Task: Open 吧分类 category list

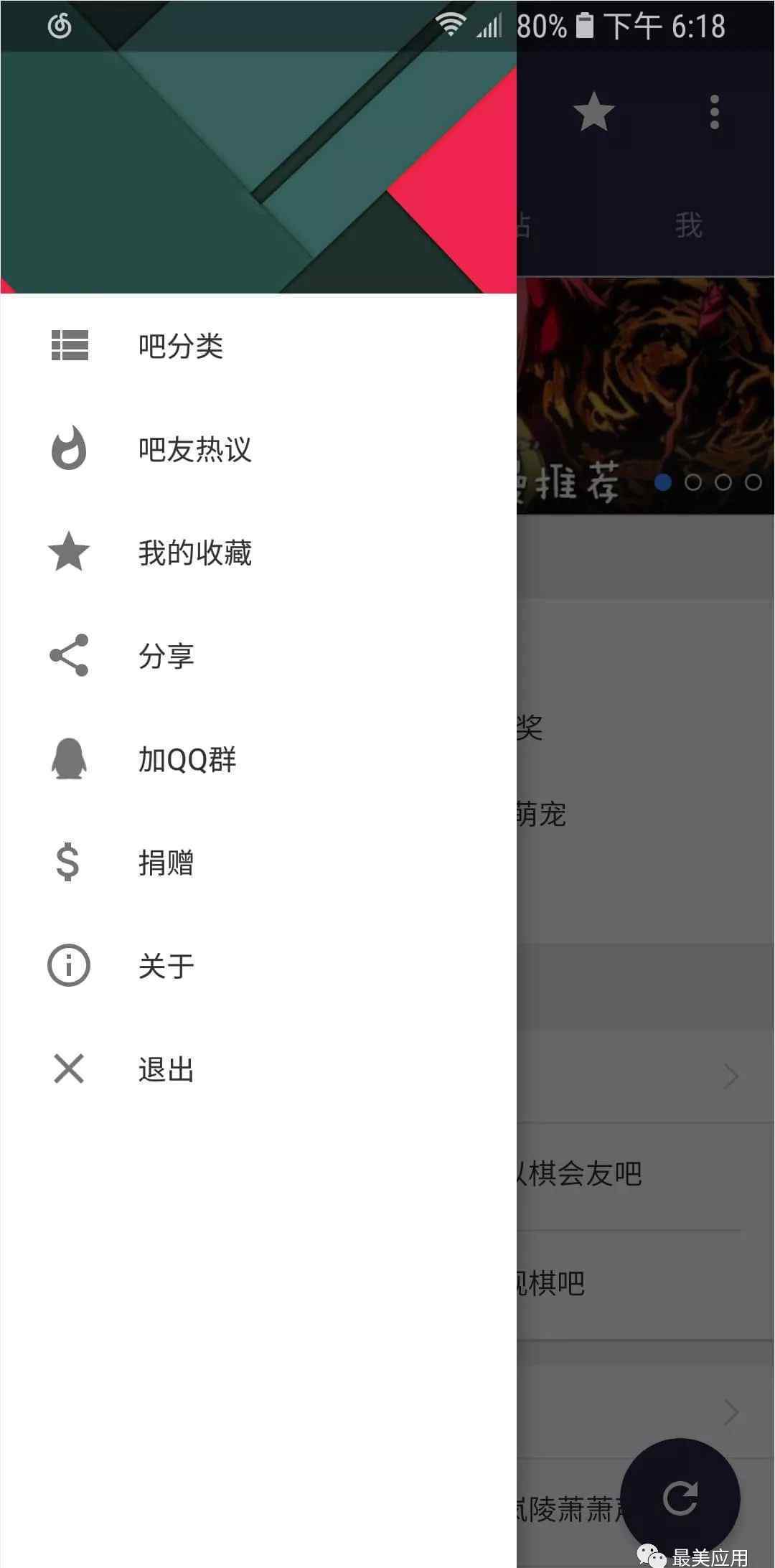Action: pyautogui.click(x=258, y=346)
